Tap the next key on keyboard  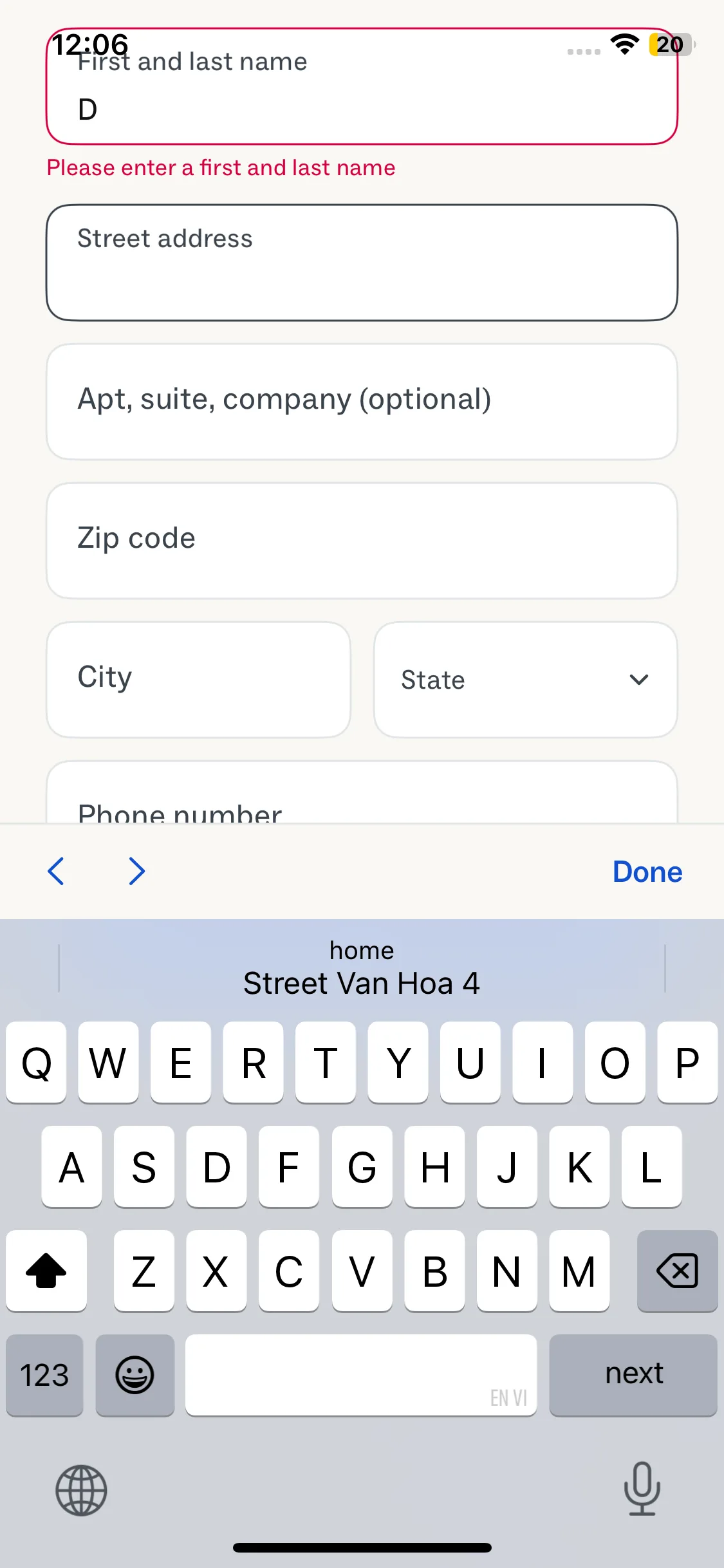point(633,1374)
